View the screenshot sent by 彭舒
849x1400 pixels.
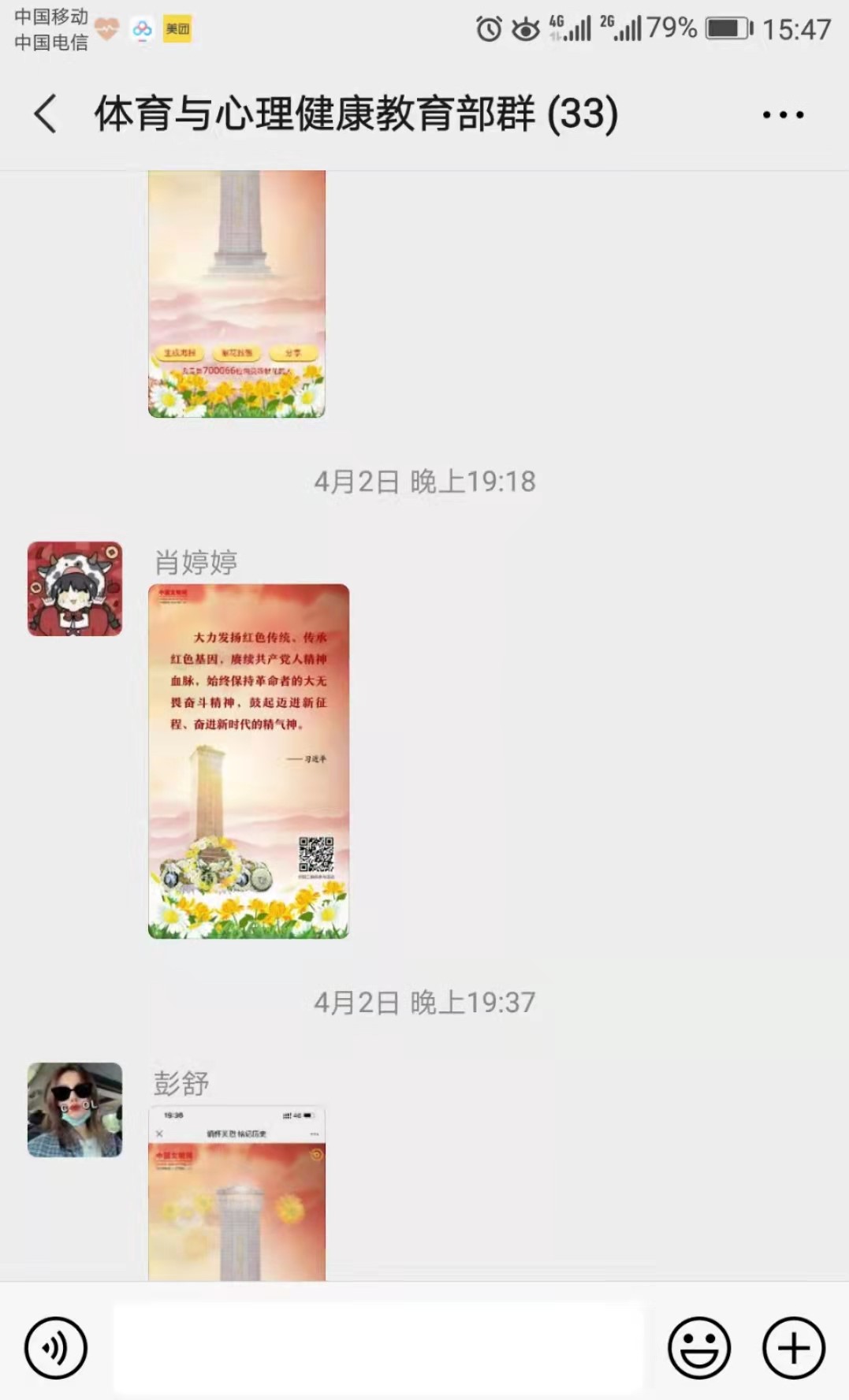[236, 1193]
